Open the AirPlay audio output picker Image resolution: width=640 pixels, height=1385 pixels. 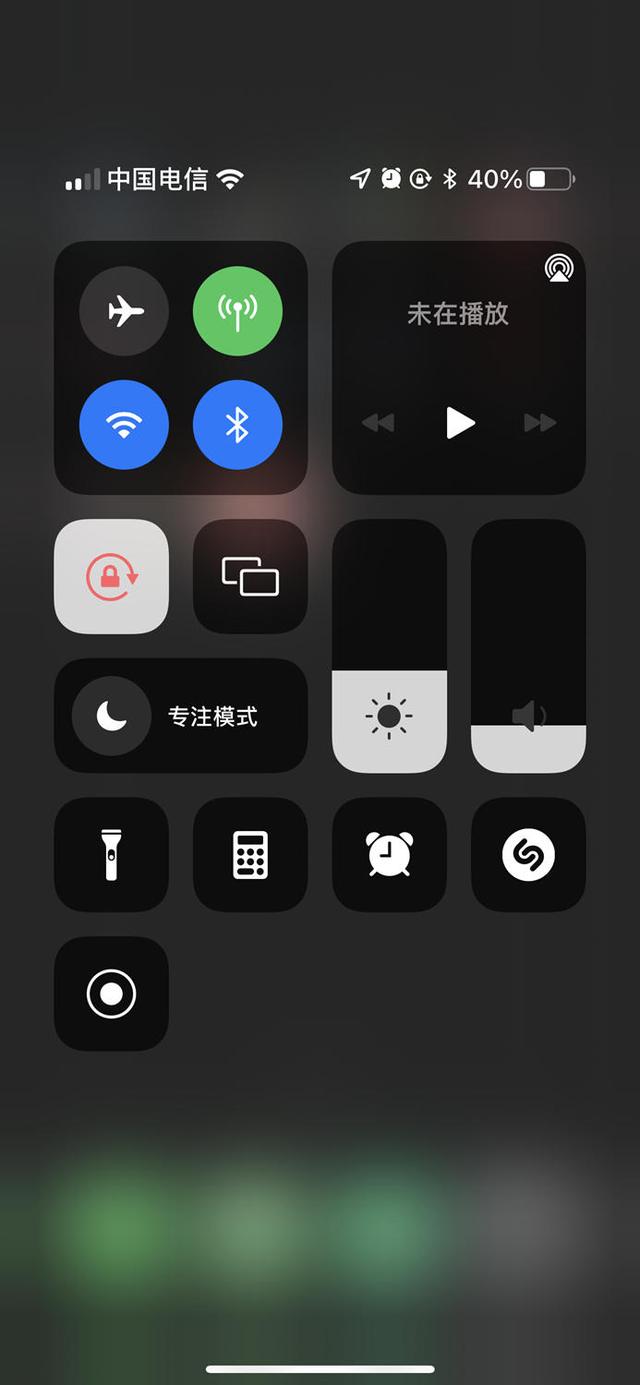point(558,268)
